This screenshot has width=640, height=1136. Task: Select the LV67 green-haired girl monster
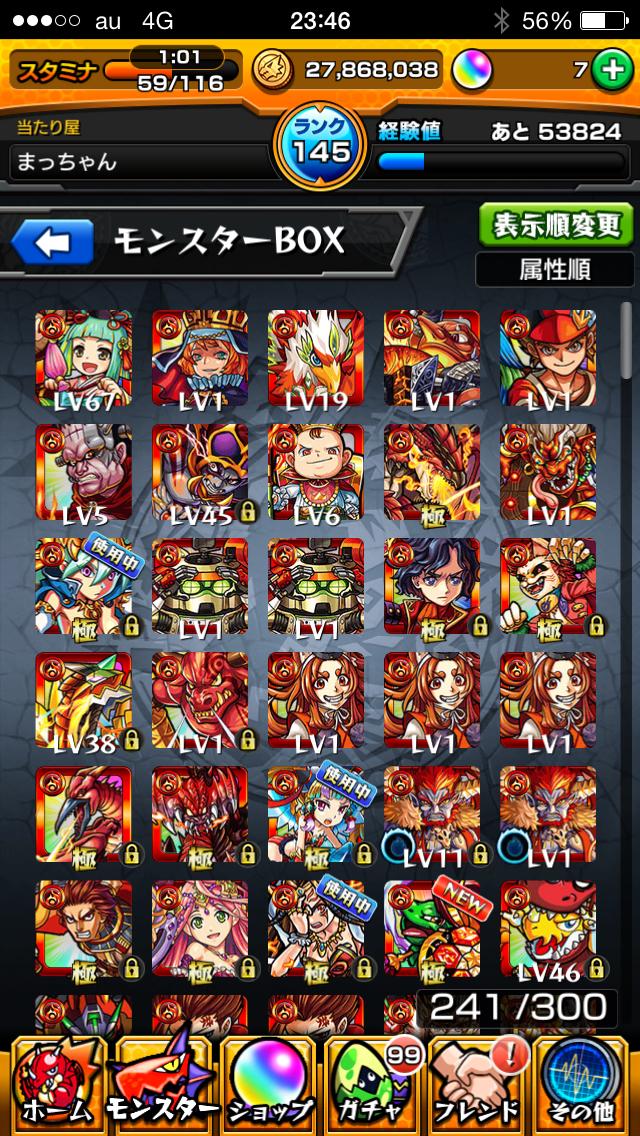(83, 357)
